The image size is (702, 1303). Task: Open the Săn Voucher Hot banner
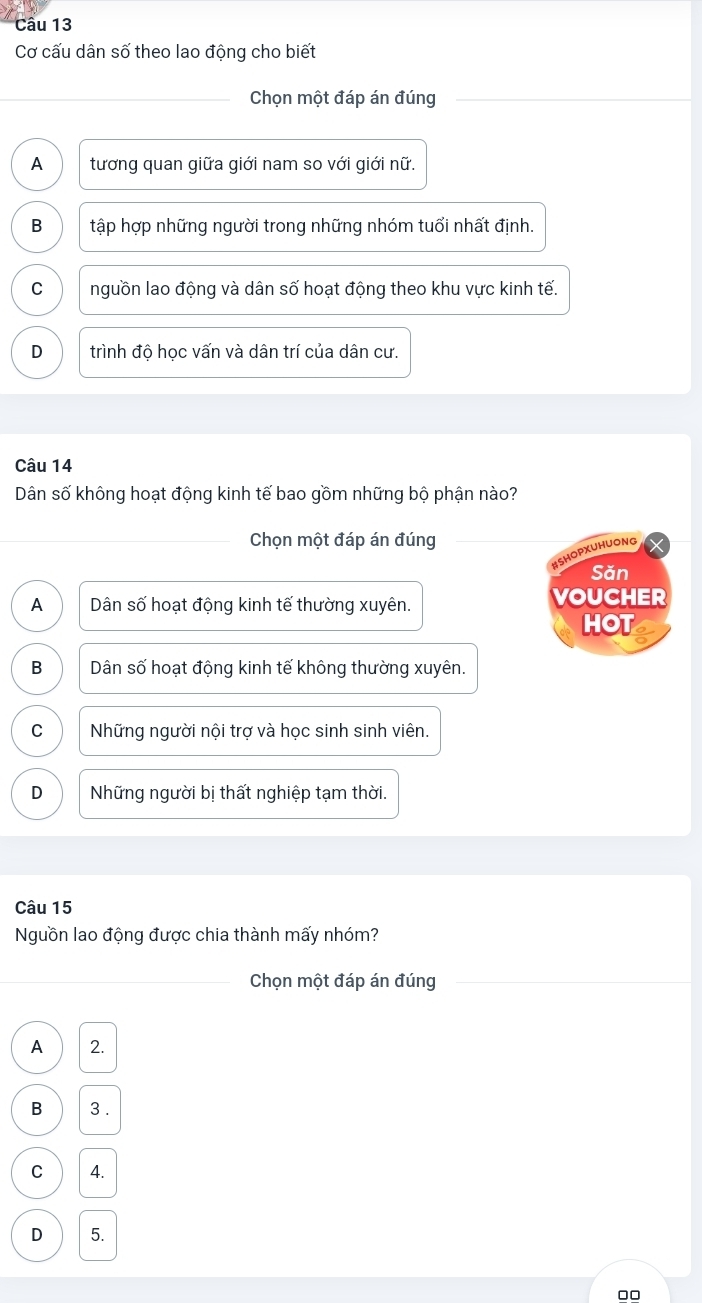608,599
